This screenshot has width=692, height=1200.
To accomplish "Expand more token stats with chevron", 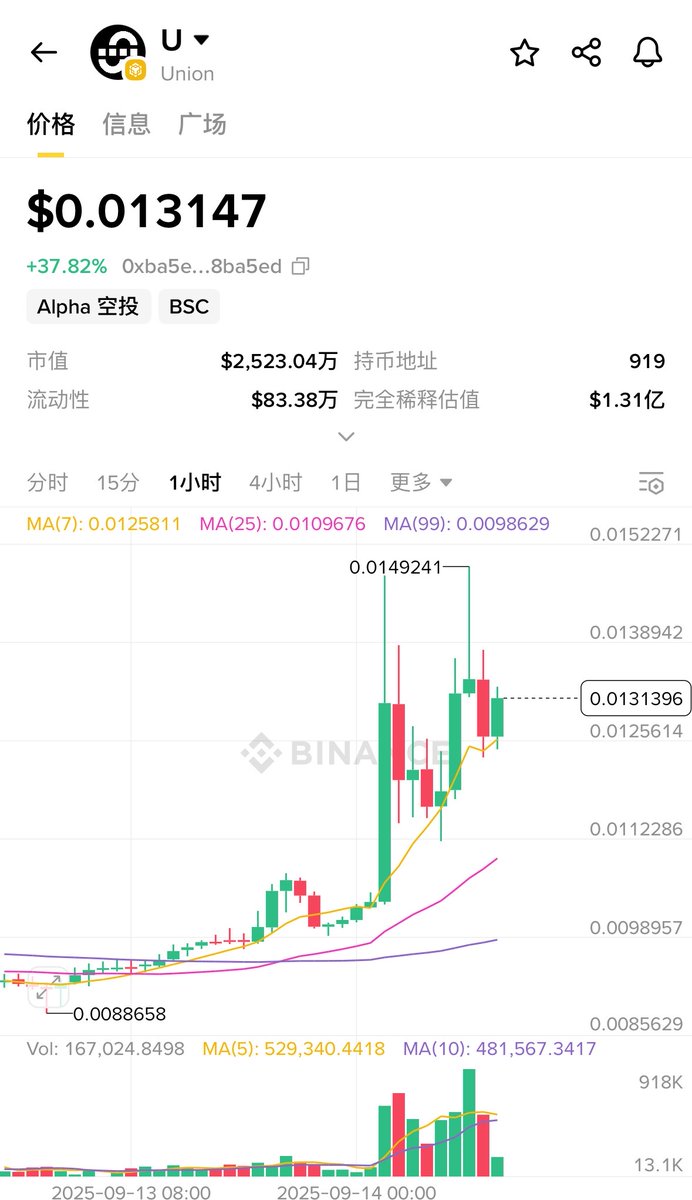I will point(346,437).
